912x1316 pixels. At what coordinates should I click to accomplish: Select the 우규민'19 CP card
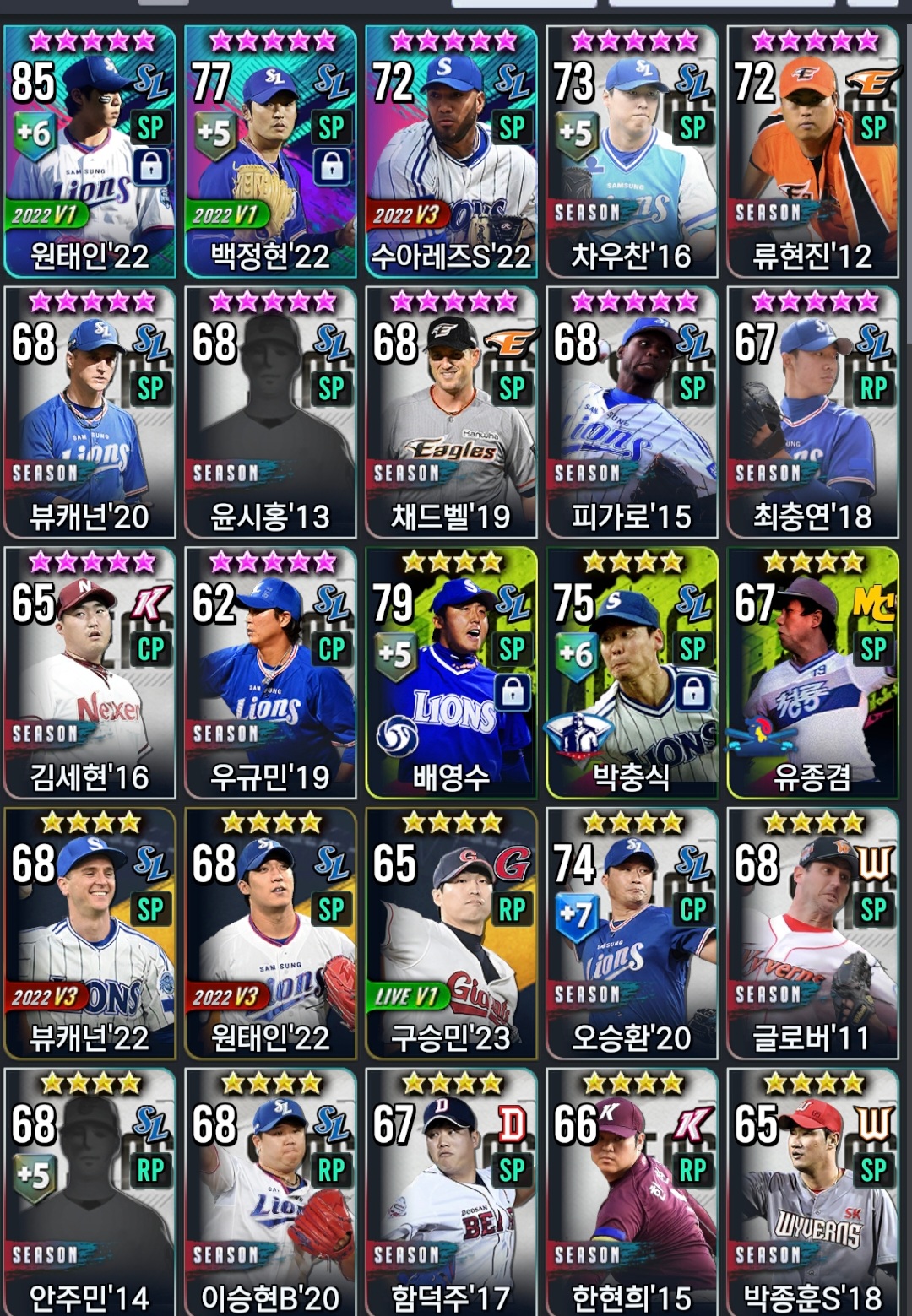click(270, 674)
